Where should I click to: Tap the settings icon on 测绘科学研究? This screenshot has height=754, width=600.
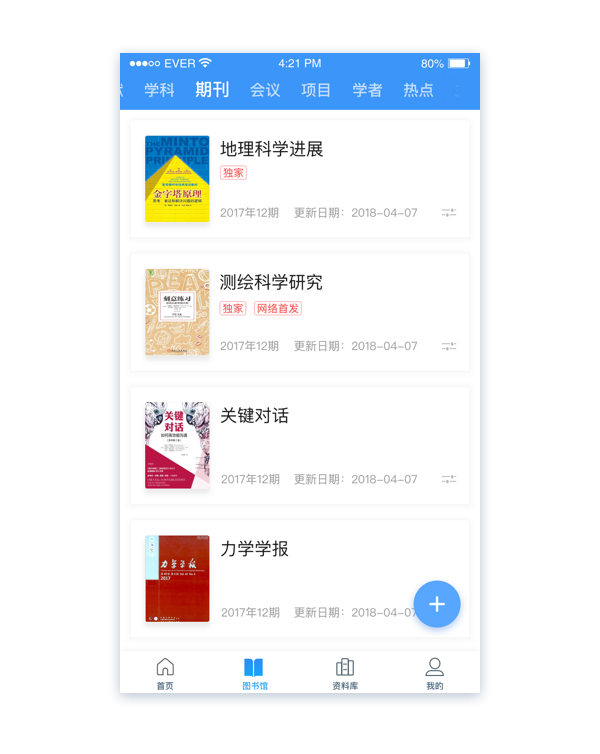[449, 346]
